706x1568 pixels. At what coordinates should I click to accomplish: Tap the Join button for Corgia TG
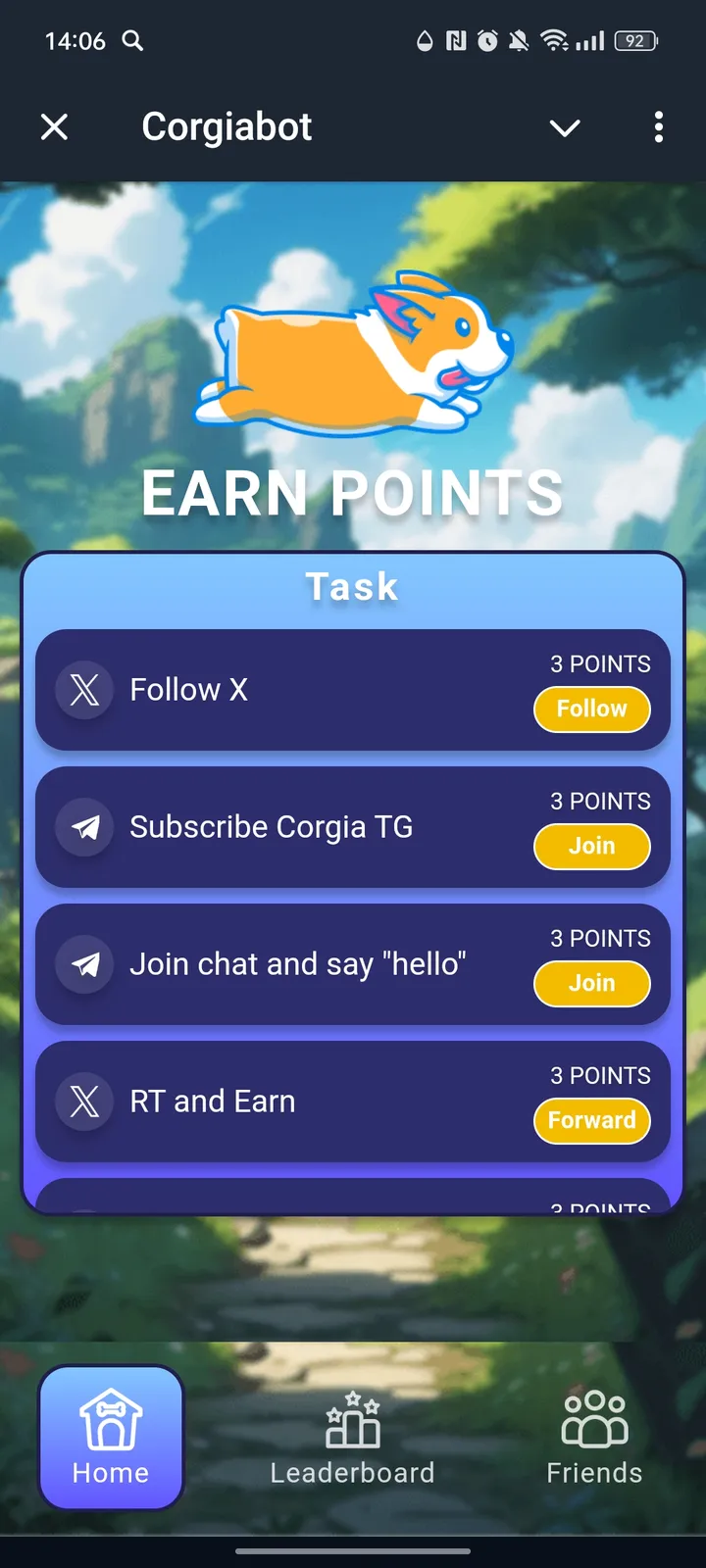592,846
